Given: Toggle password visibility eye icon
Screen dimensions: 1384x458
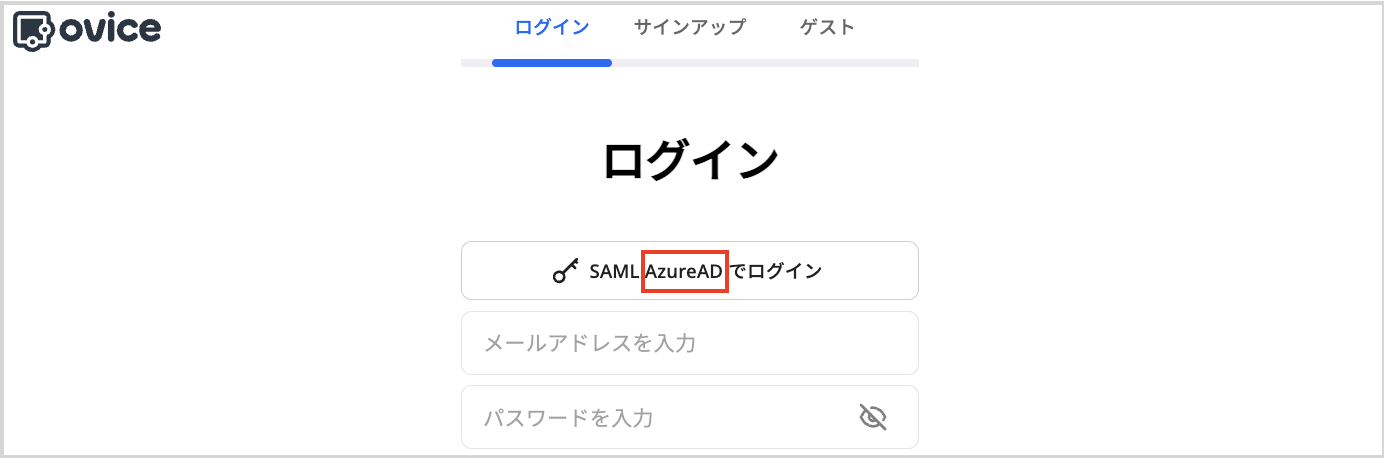Looking at the screenshot, I should 873,417.
